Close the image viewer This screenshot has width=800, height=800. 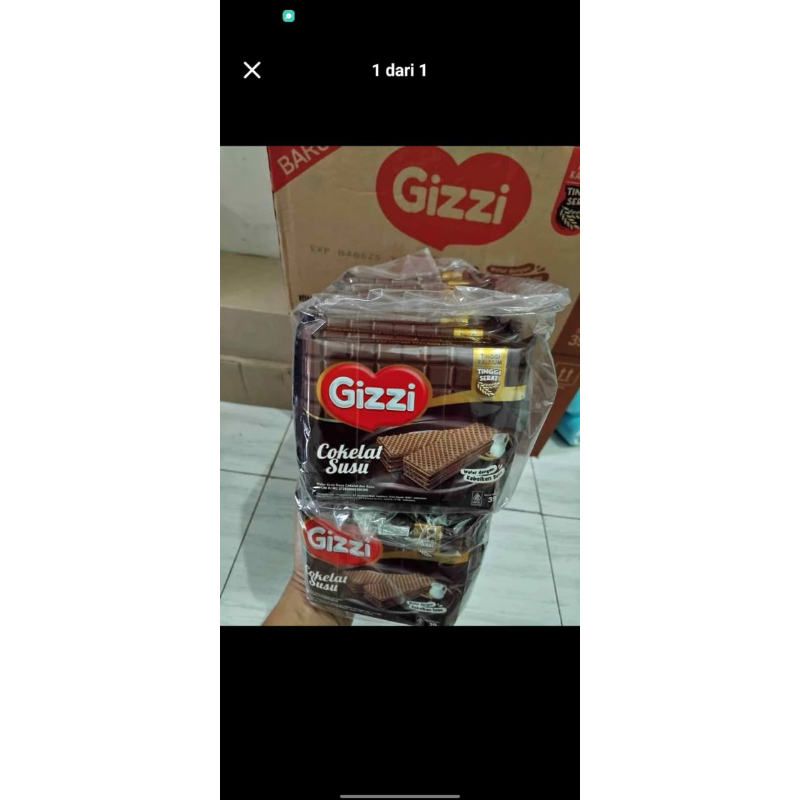pos(252,70)
